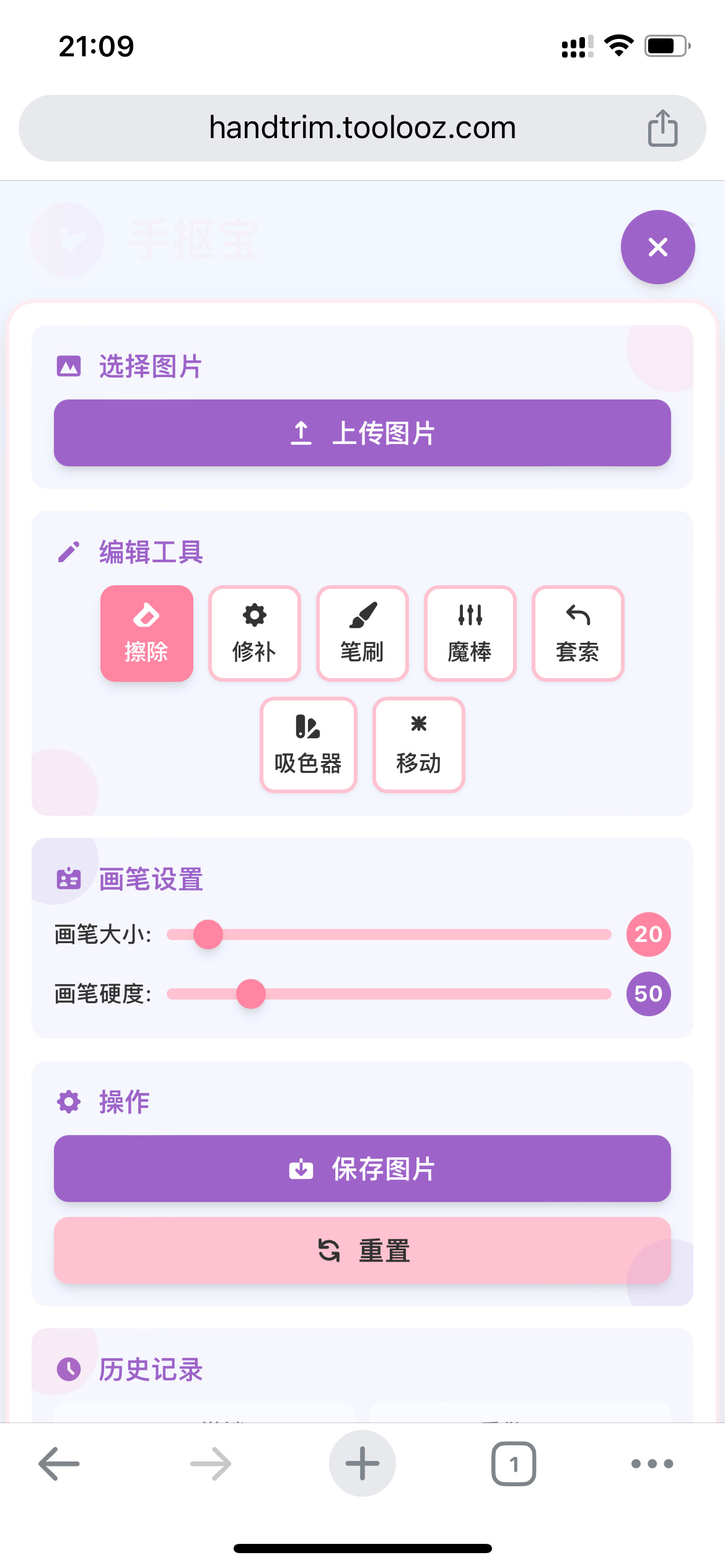
Task: Select the 擦除 eraser tool
Action: coord(147,633)
